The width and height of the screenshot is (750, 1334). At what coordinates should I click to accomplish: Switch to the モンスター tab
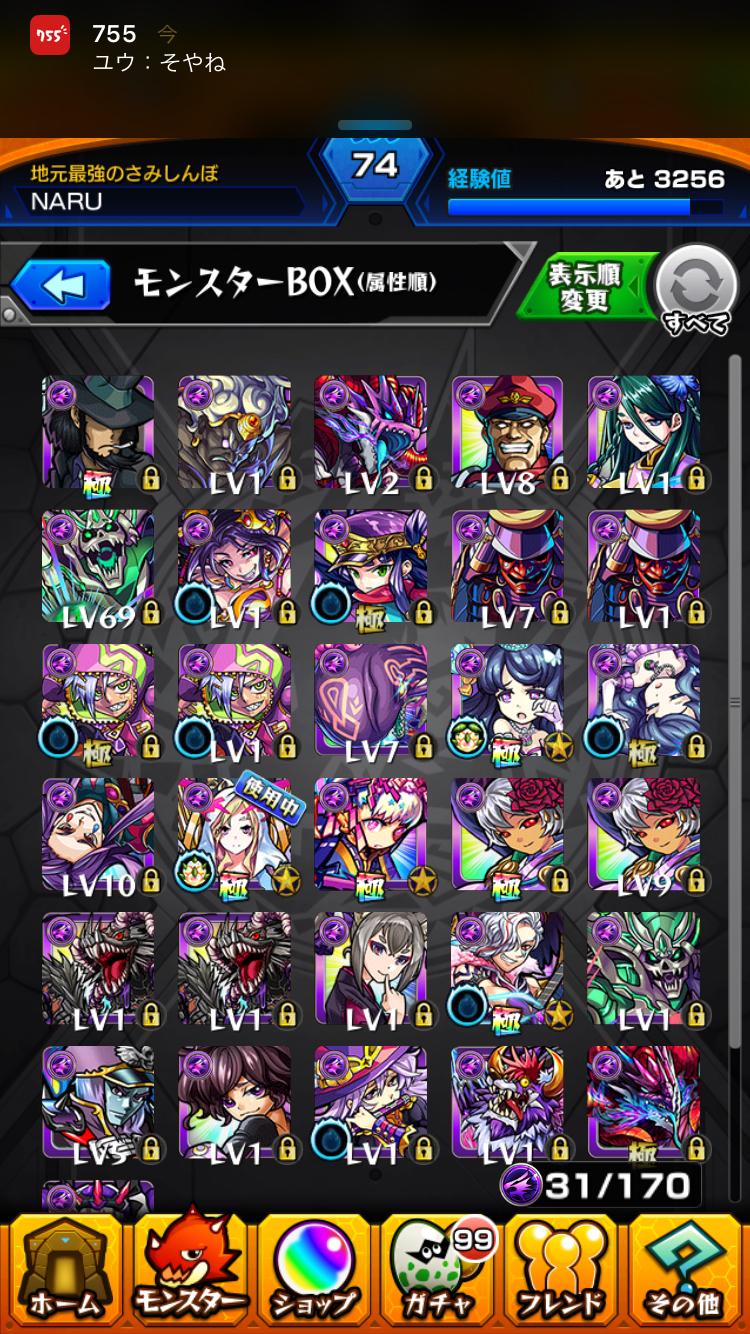coord(190,1270)
